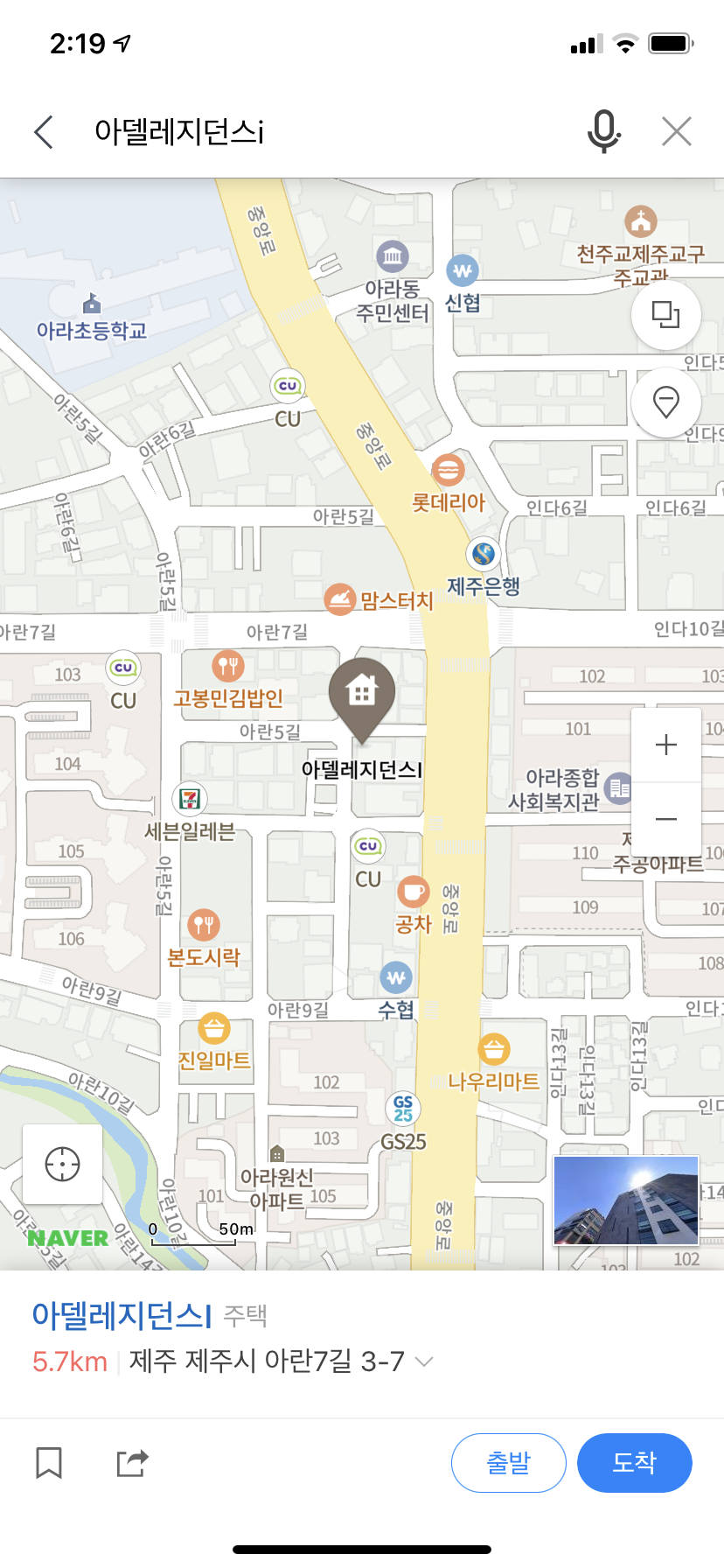Set 도착 as the destination
The image size is (724, 1568).
(634, 1462)
